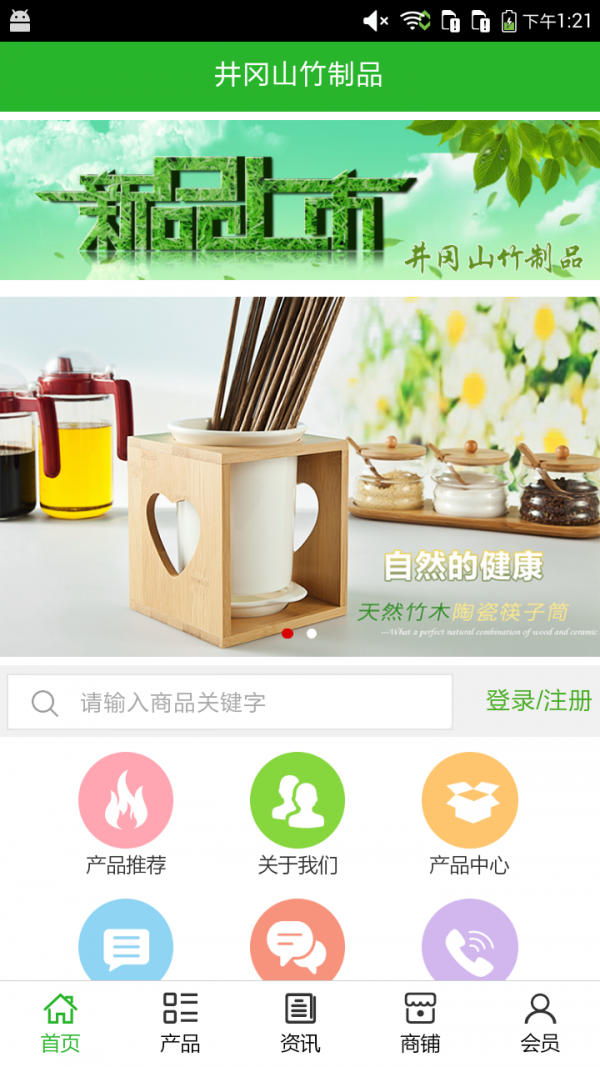Viewport: 600px width, 1067px height.
Task: Tap the blue message list icon
Action: point(126,942)
